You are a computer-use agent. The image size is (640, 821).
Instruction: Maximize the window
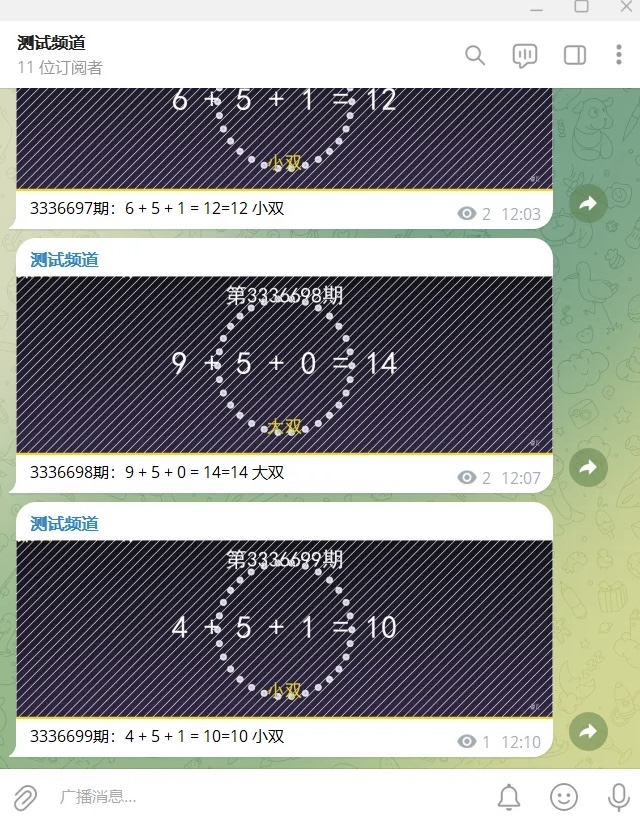(x=581, y=6)
